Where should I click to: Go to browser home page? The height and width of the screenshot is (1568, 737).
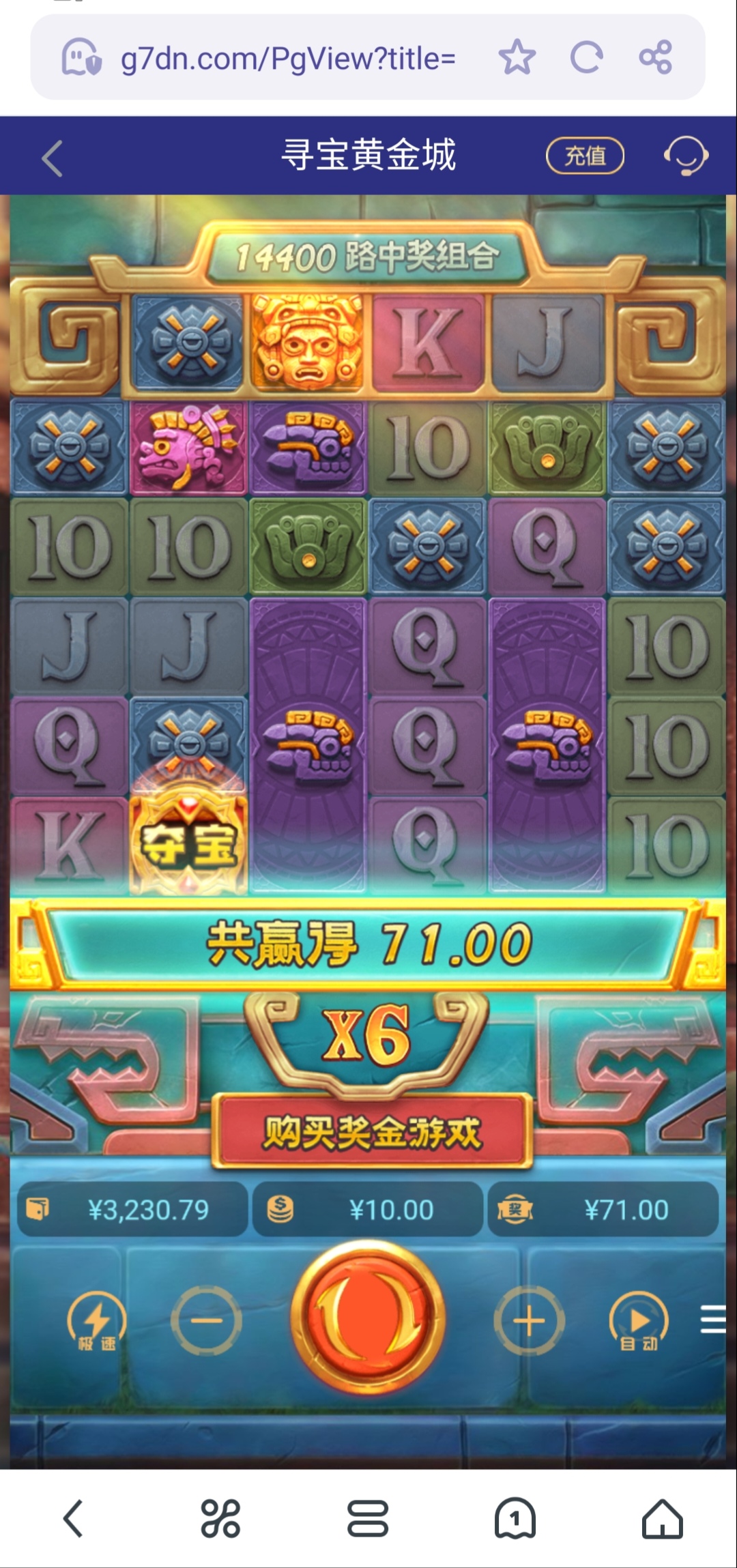click(662, 1519)
